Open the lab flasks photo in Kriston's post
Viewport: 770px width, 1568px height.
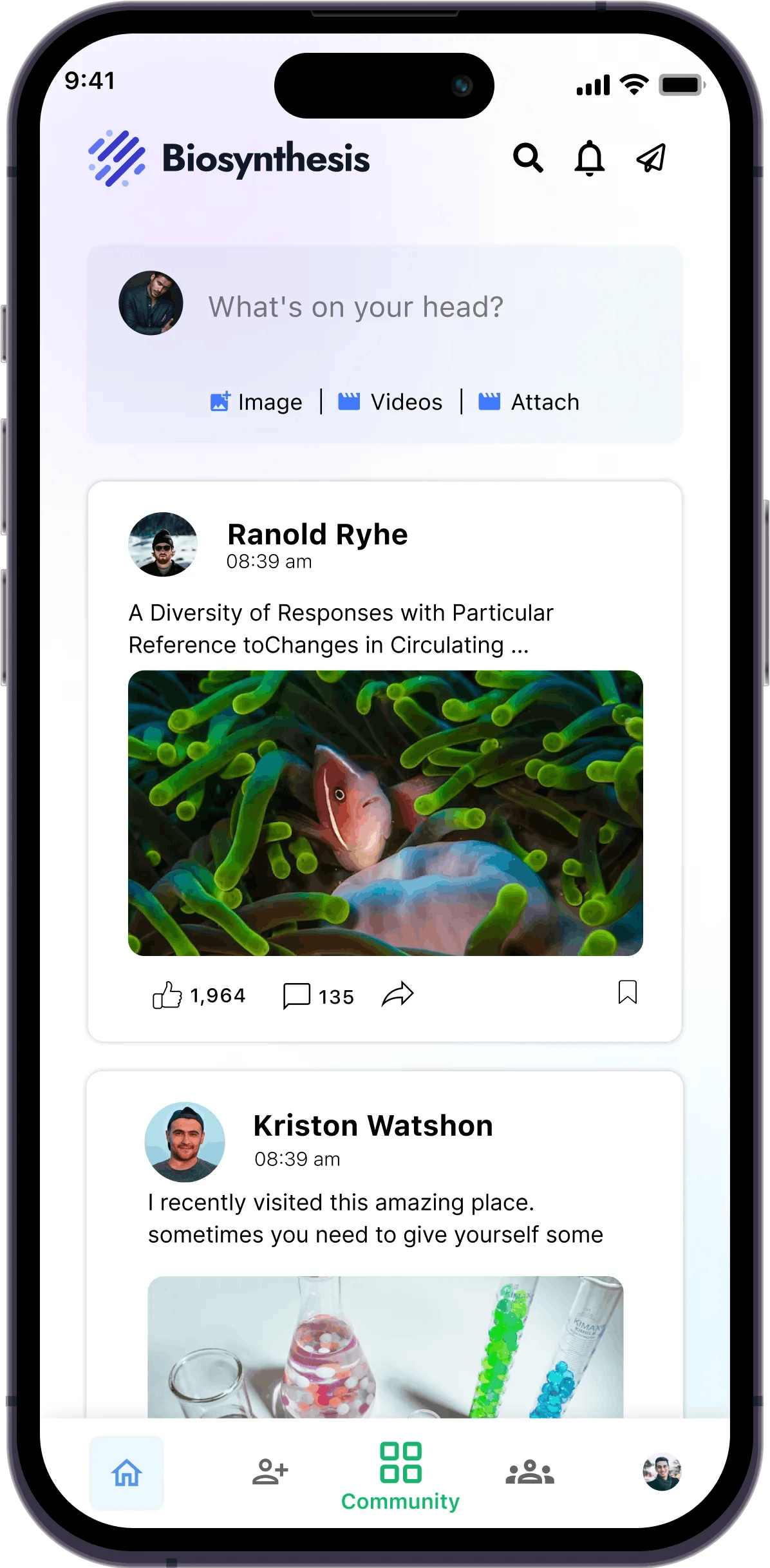385,1346
